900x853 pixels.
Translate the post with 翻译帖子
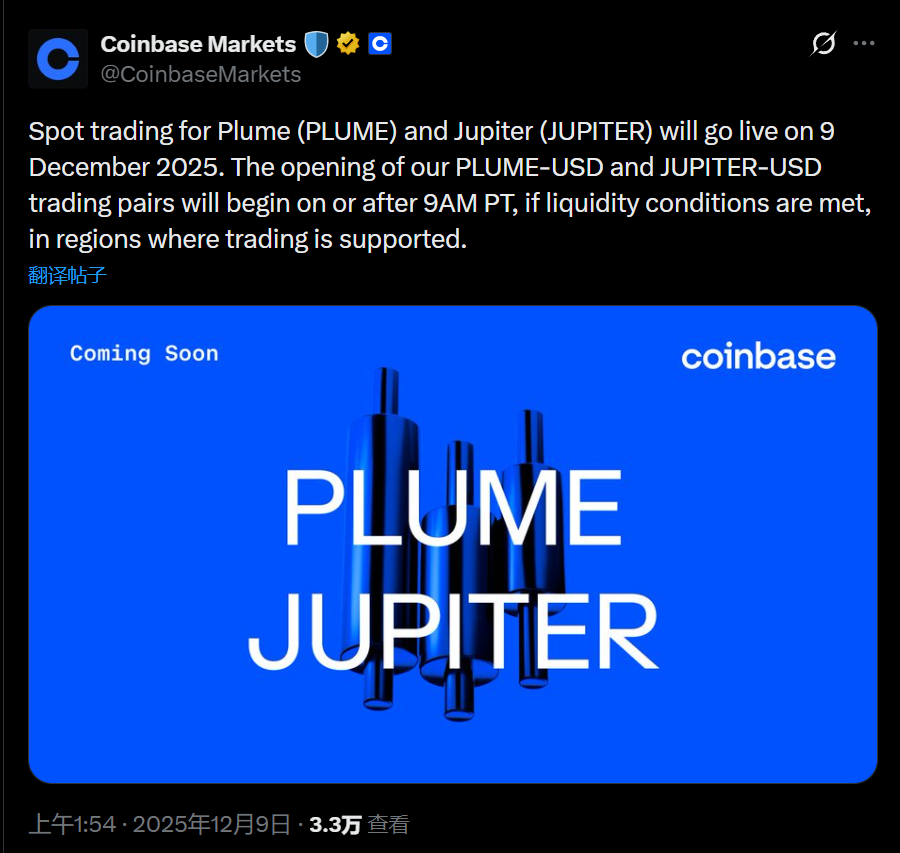click(x=68, y=276)
